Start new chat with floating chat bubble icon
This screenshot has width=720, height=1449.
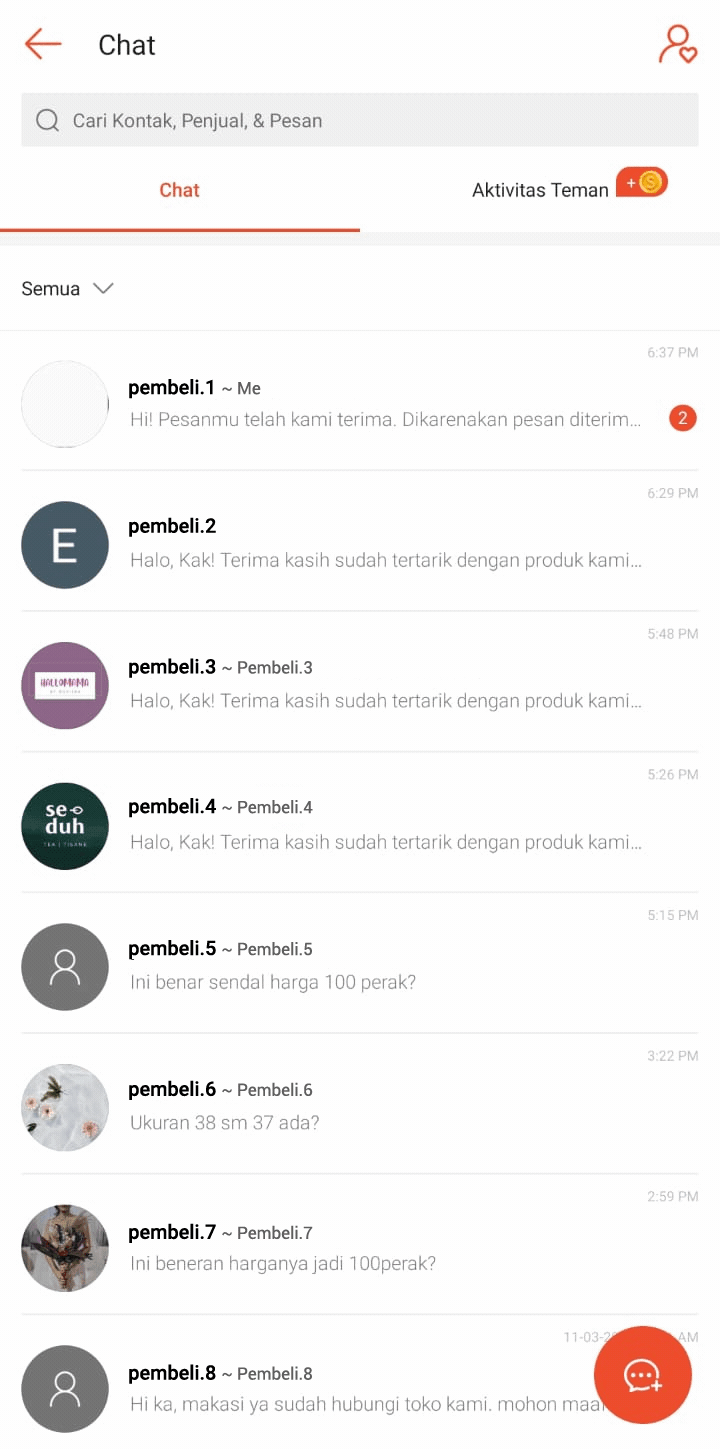click(643, 1375)
